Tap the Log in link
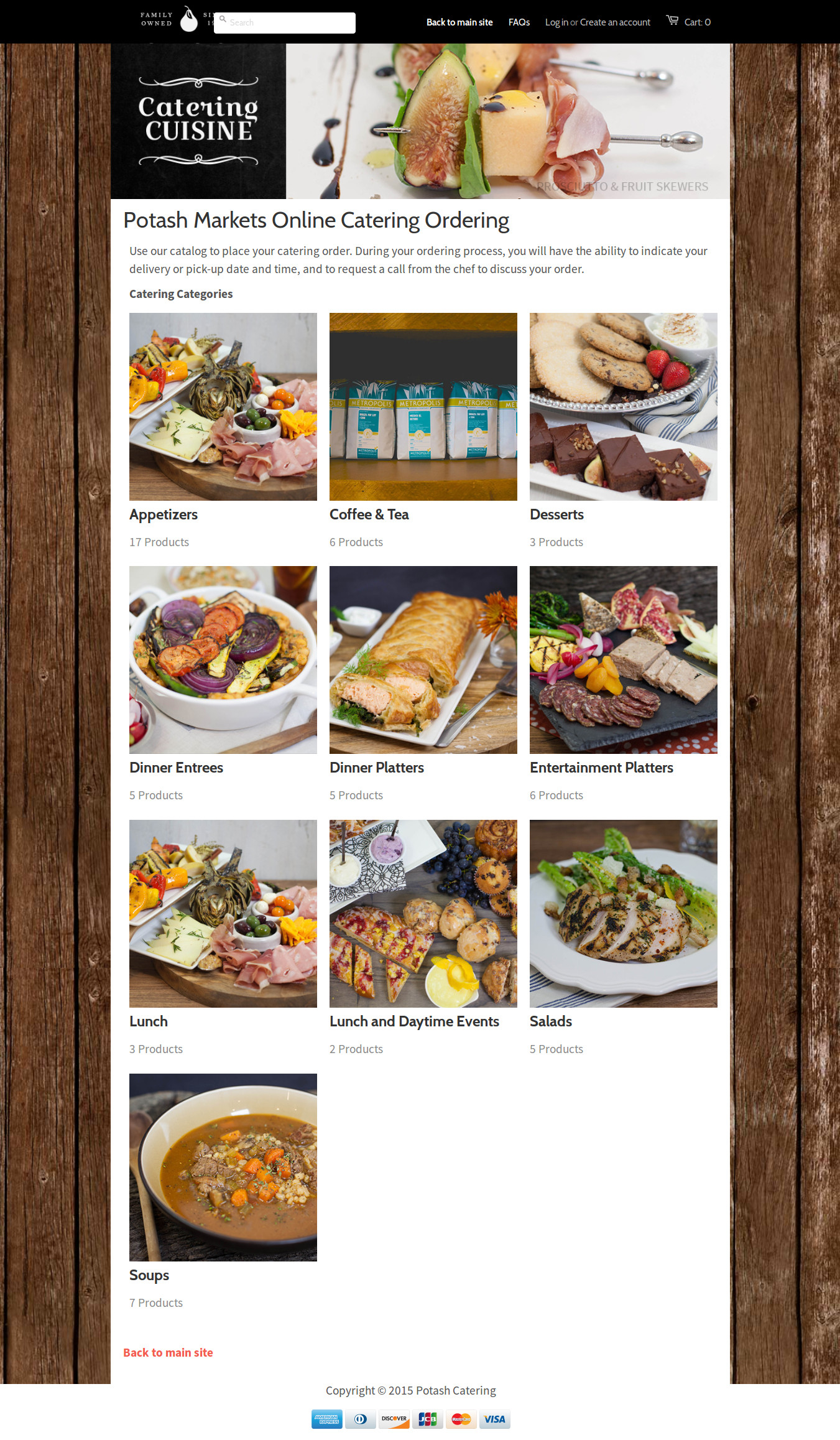Screen dimensions: 840x1440 pos(556,22)
